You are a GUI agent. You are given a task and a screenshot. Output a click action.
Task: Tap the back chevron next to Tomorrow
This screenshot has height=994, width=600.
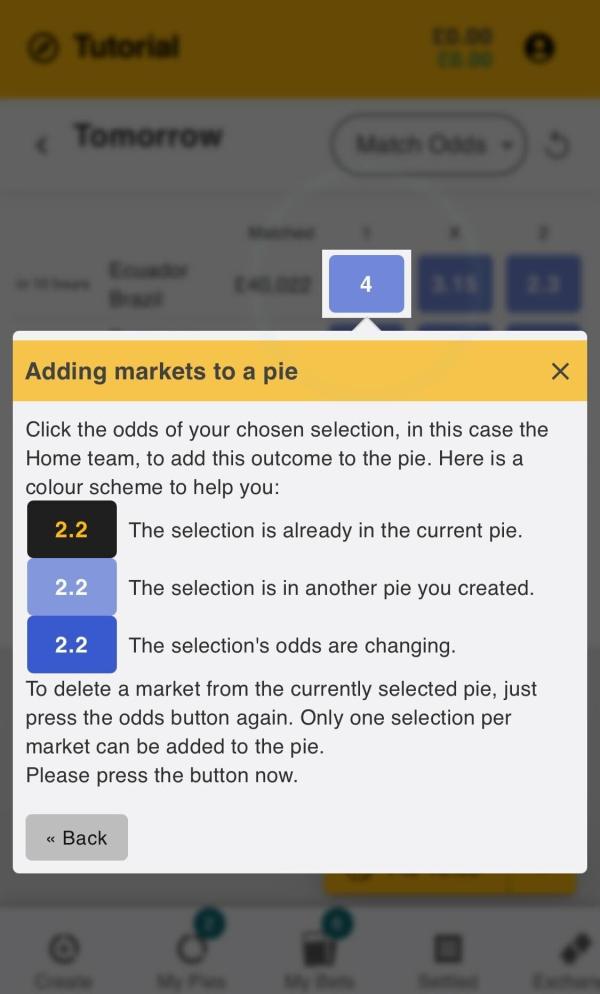[x=41, y=146]
